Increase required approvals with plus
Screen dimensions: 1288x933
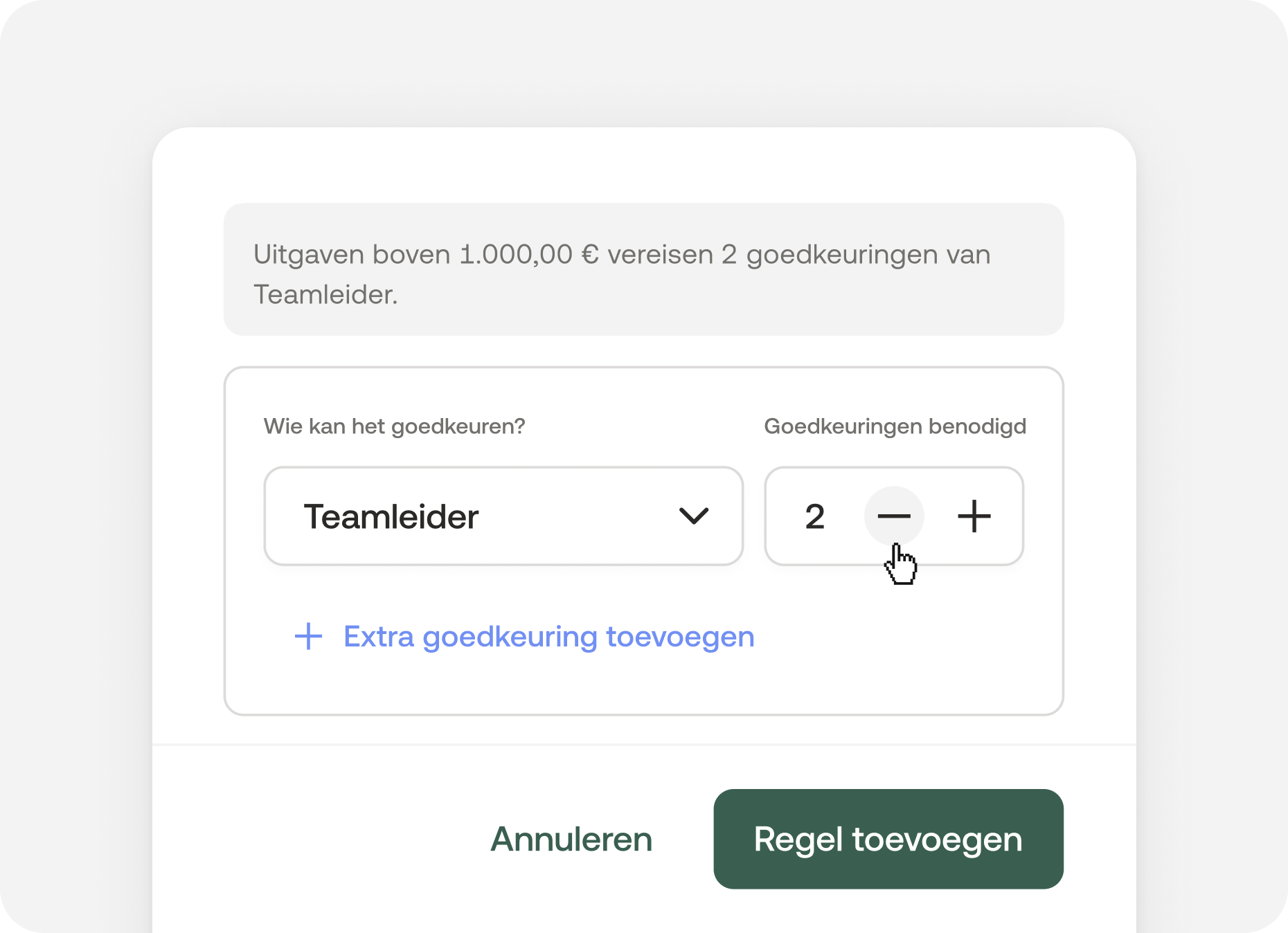(974, 516)
